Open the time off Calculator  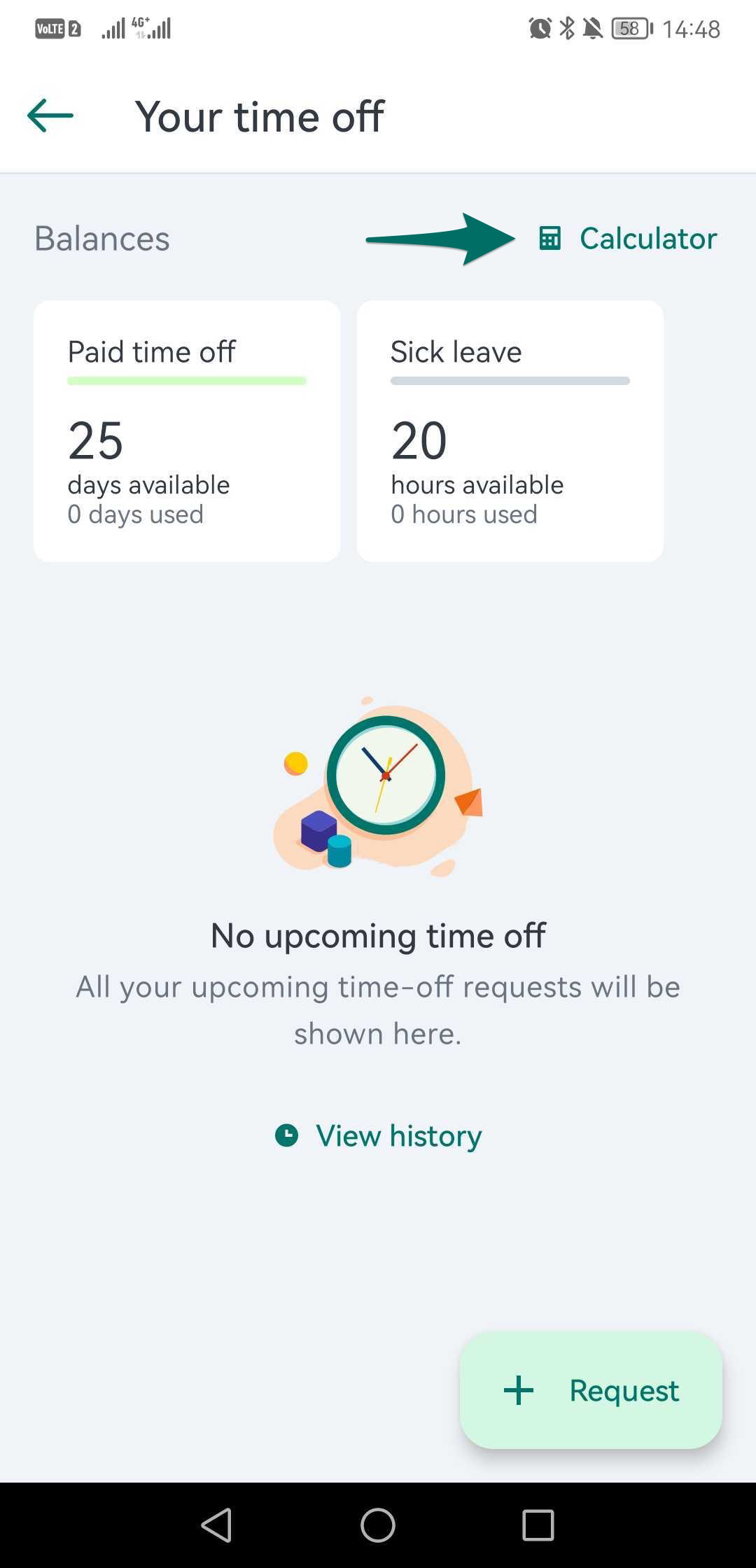coord(628,239)
